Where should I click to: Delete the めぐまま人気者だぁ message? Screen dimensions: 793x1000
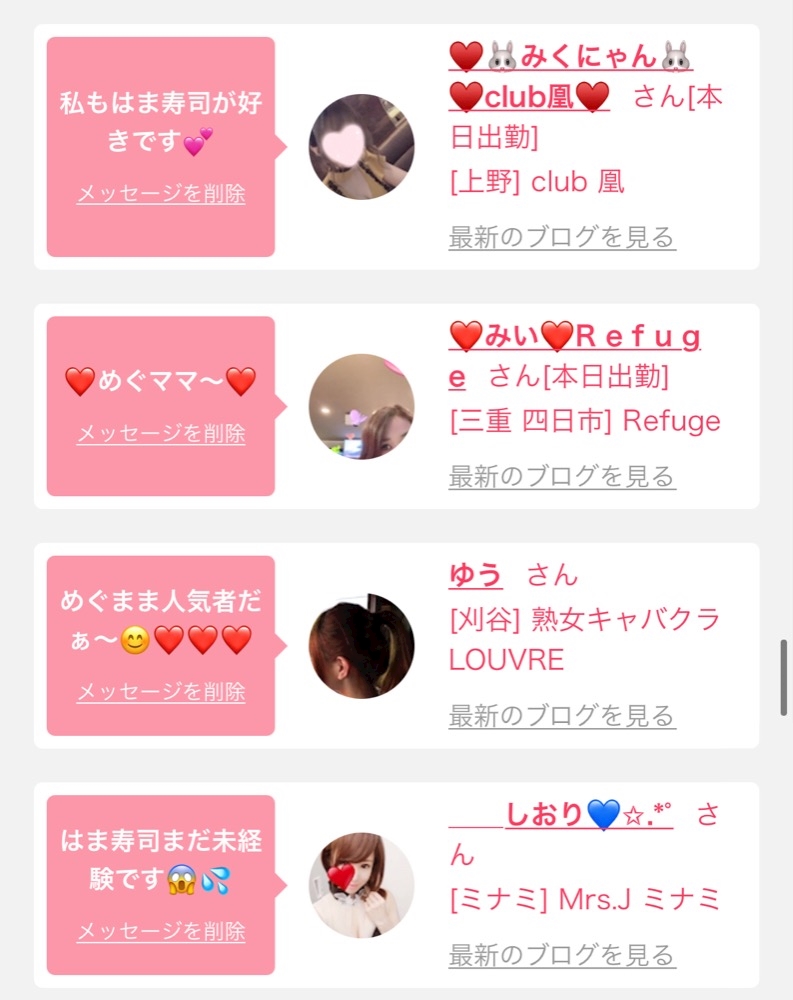point(161,692)
